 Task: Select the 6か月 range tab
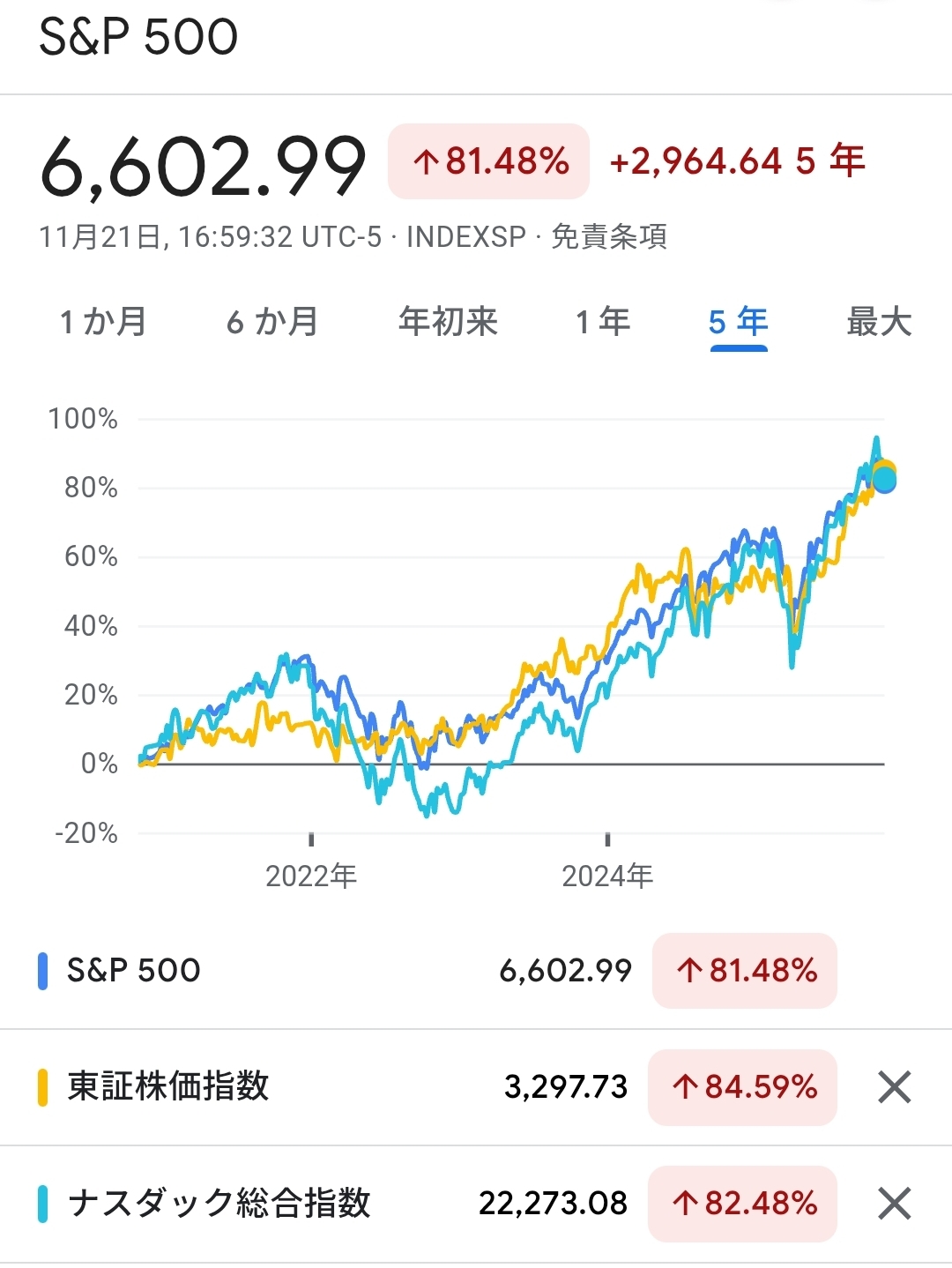272,322
